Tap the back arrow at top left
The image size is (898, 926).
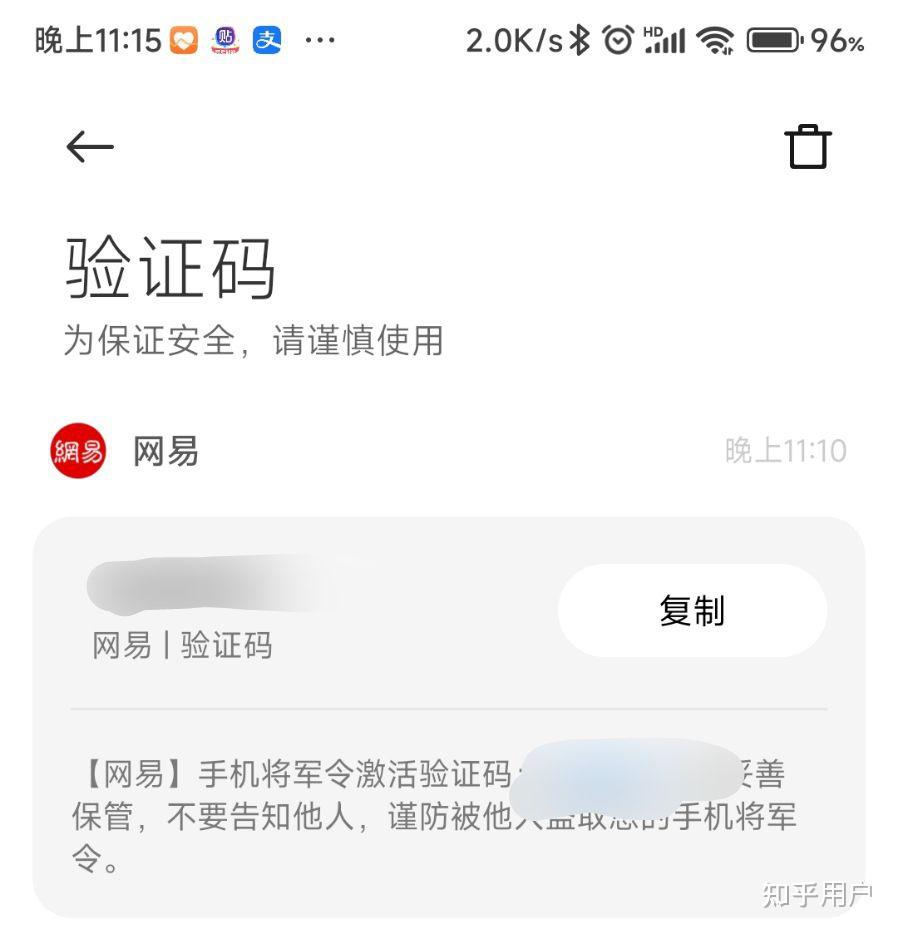[x=88, y=146]
